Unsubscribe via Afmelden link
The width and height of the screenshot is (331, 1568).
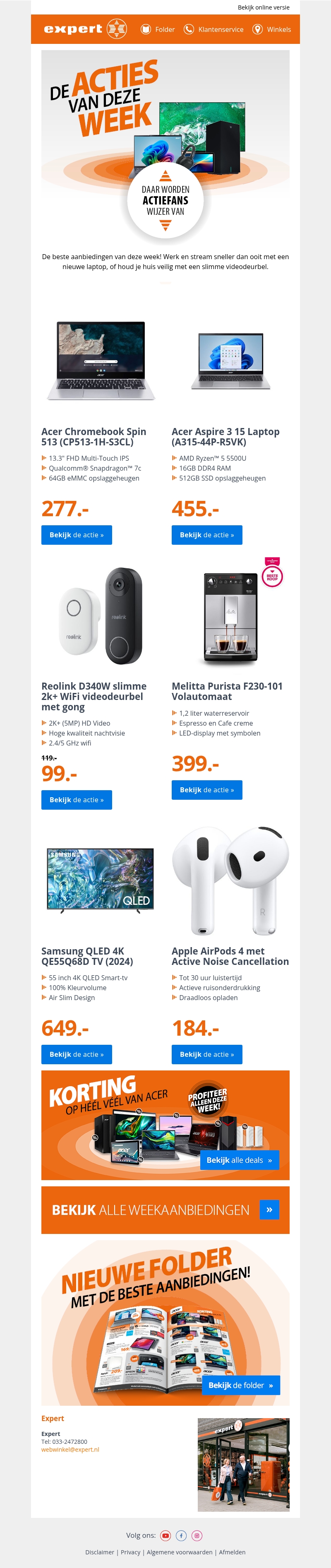[232, 1552]
